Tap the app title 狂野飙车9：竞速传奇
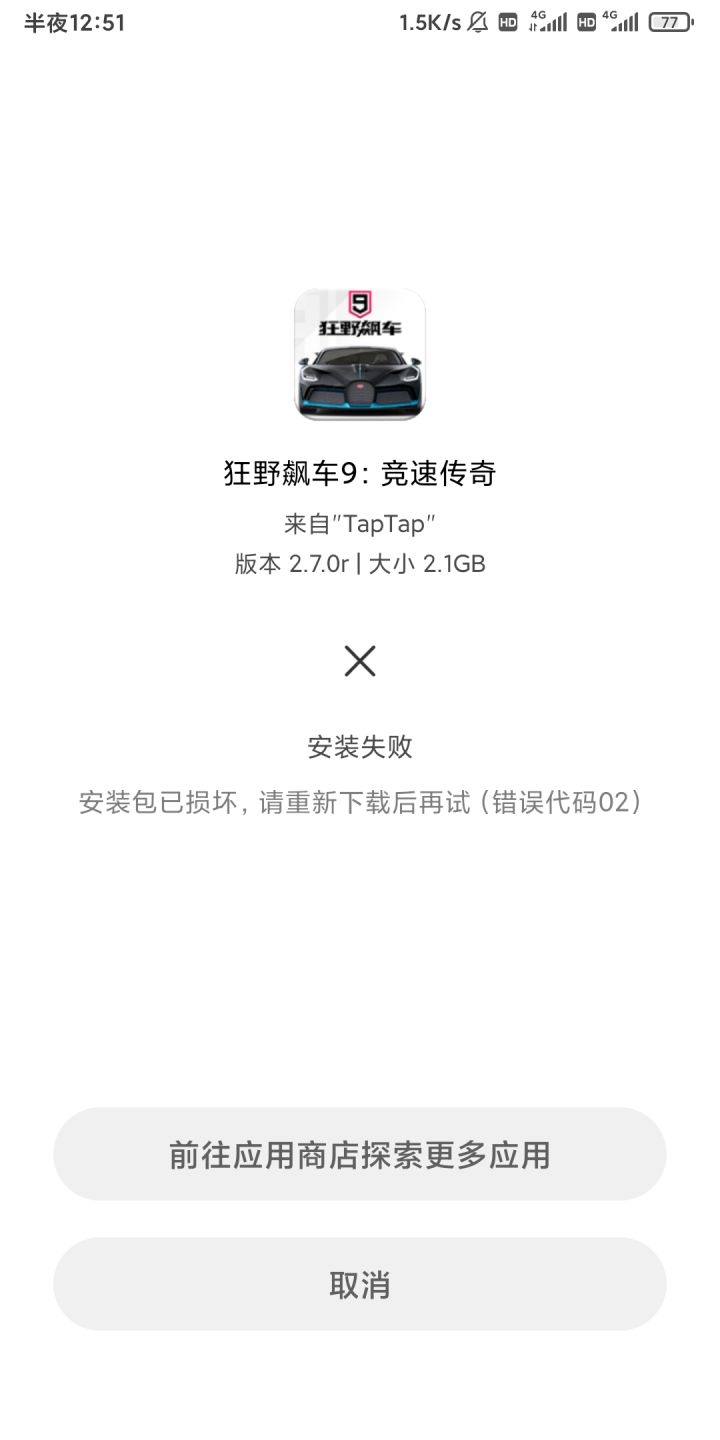Screen dimensions: 720x1440 (x=360, y=472)
